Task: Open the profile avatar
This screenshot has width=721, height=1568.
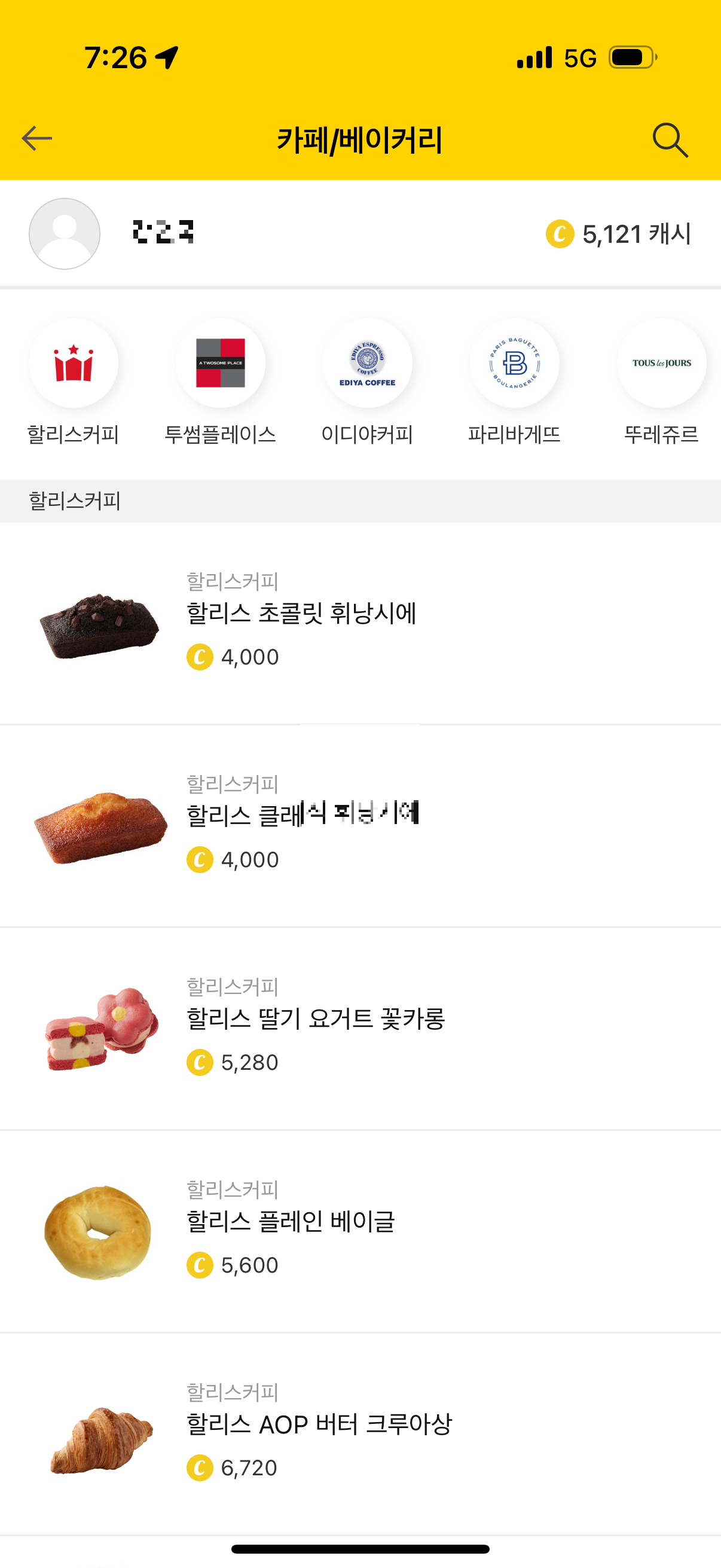Action: coord(65,234)
